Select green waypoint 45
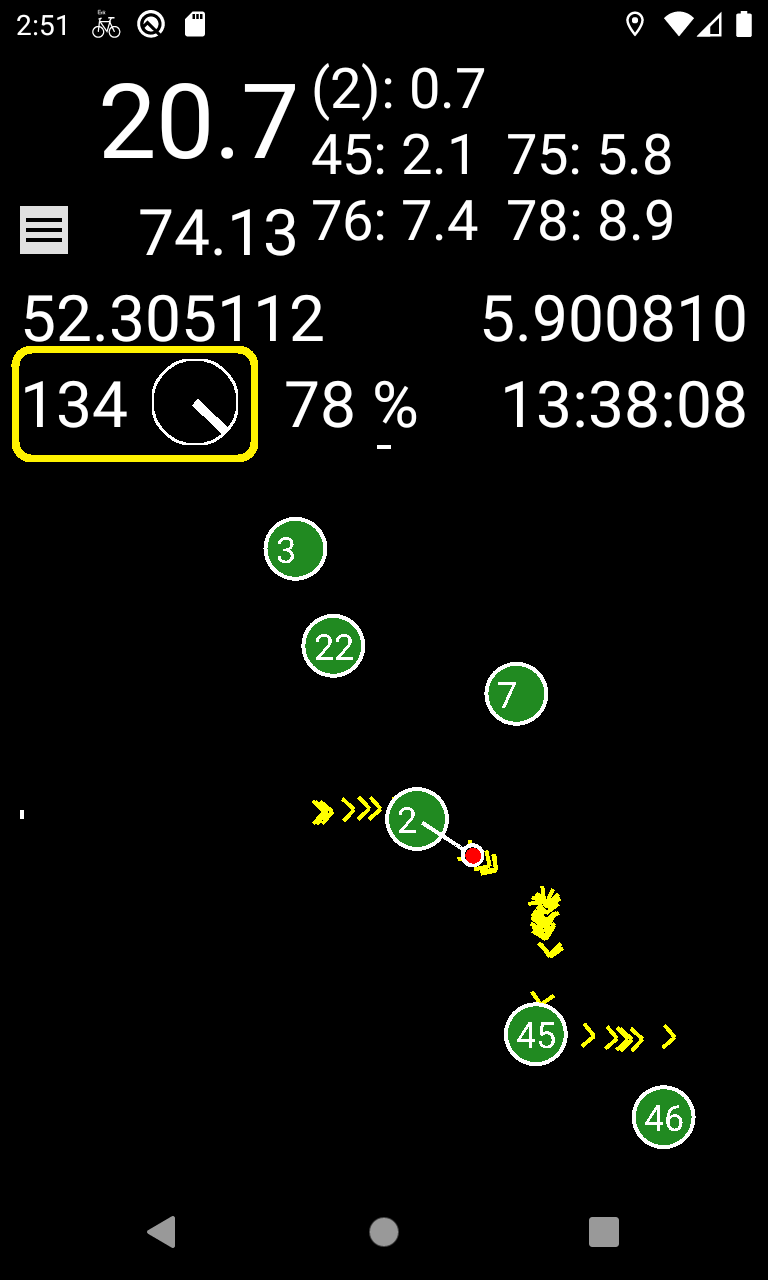 [x=536, y=1034]
